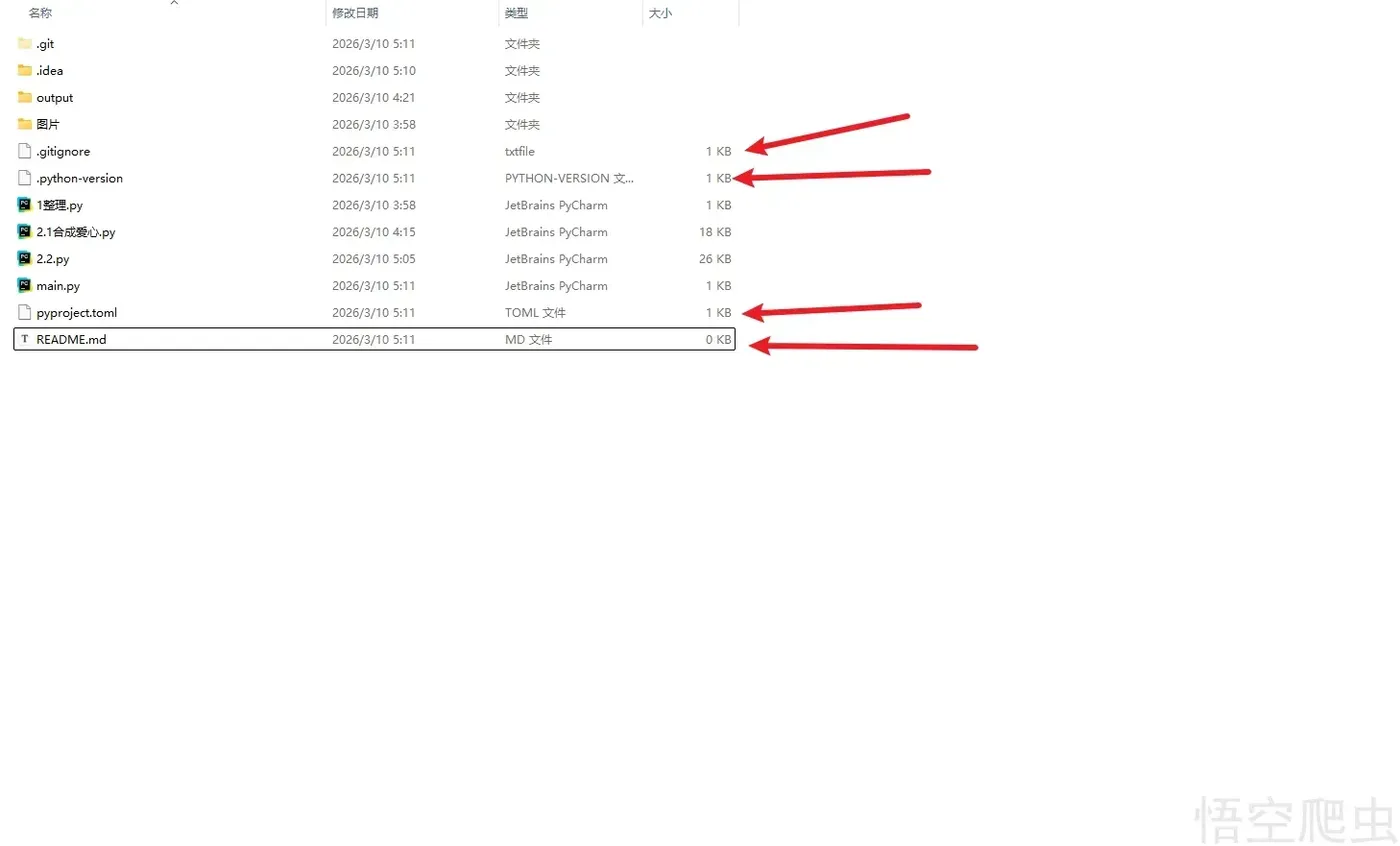Sort by the 大小 column header
Viewport: 1400px width, 846px height.
(660, 13)
